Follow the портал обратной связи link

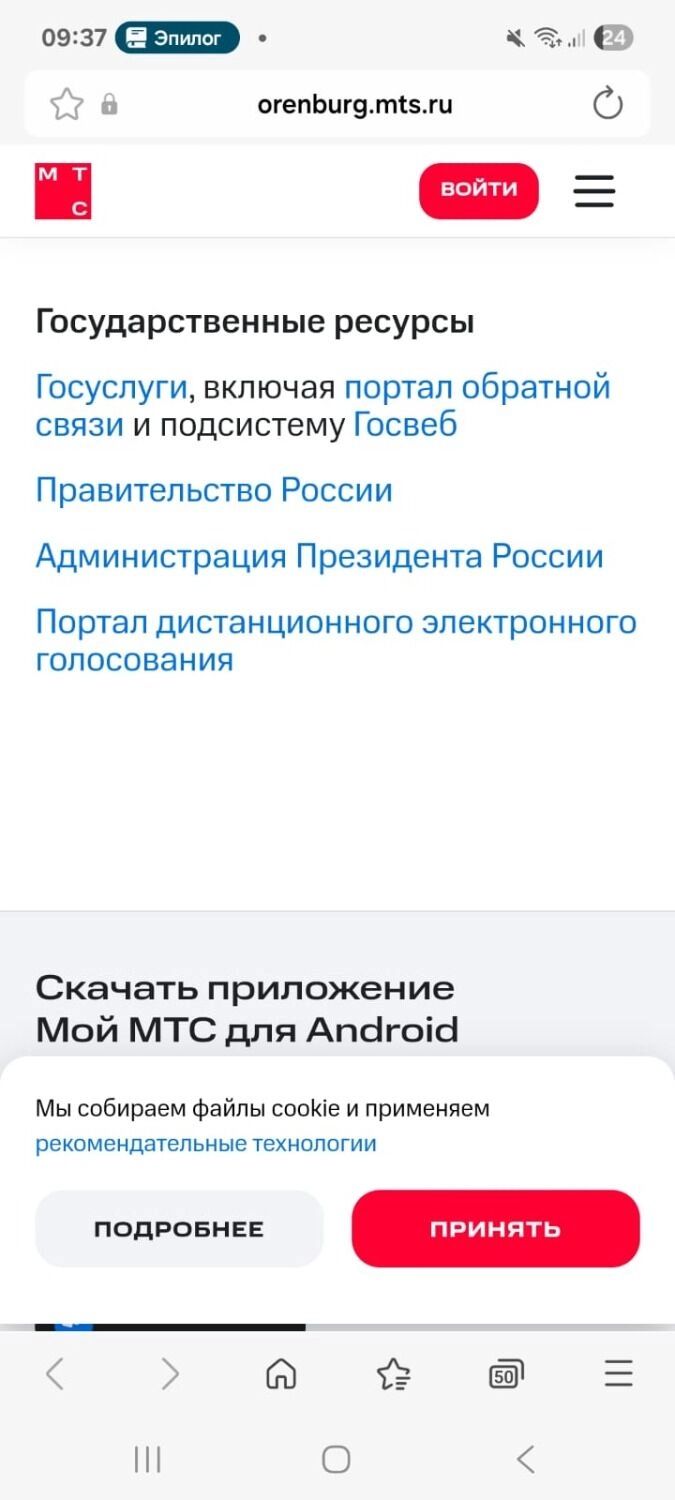(476, 387)
